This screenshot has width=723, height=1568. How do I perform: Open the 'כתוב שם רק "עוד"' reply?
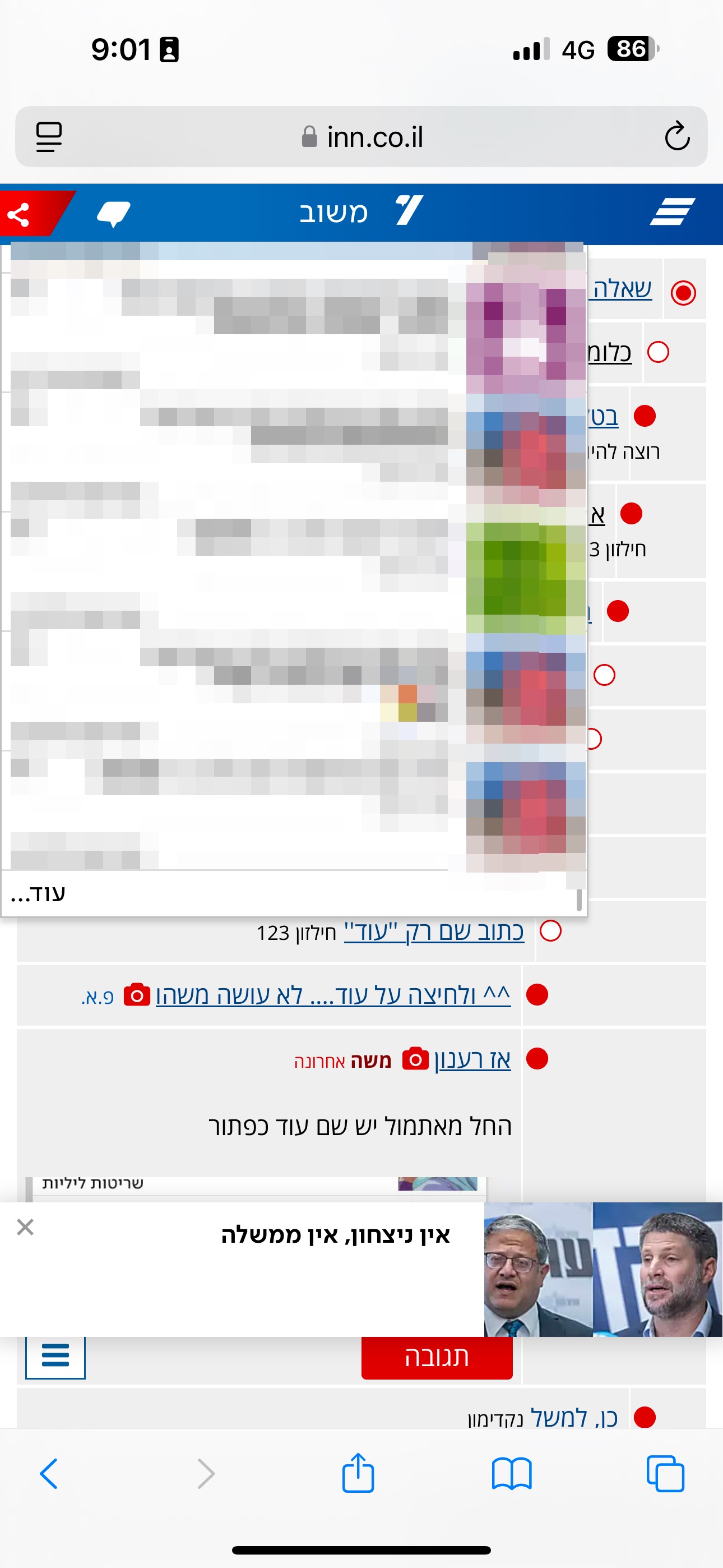pyautogui.click(x=433, y=931)
